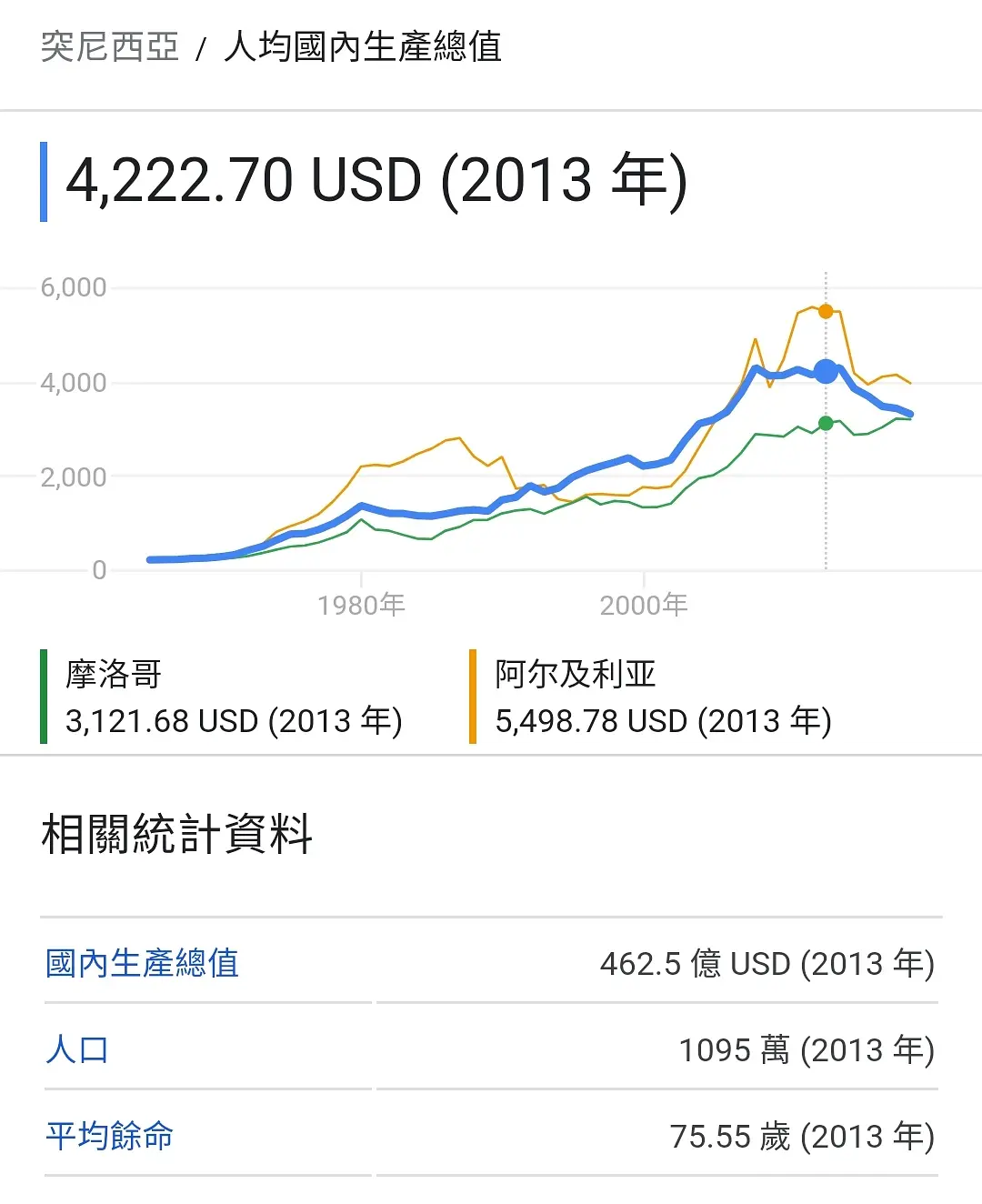Select 阿尔及利亚 comparison legend entry
This screenshot has width=982, height=1204.
coord(663,697)
